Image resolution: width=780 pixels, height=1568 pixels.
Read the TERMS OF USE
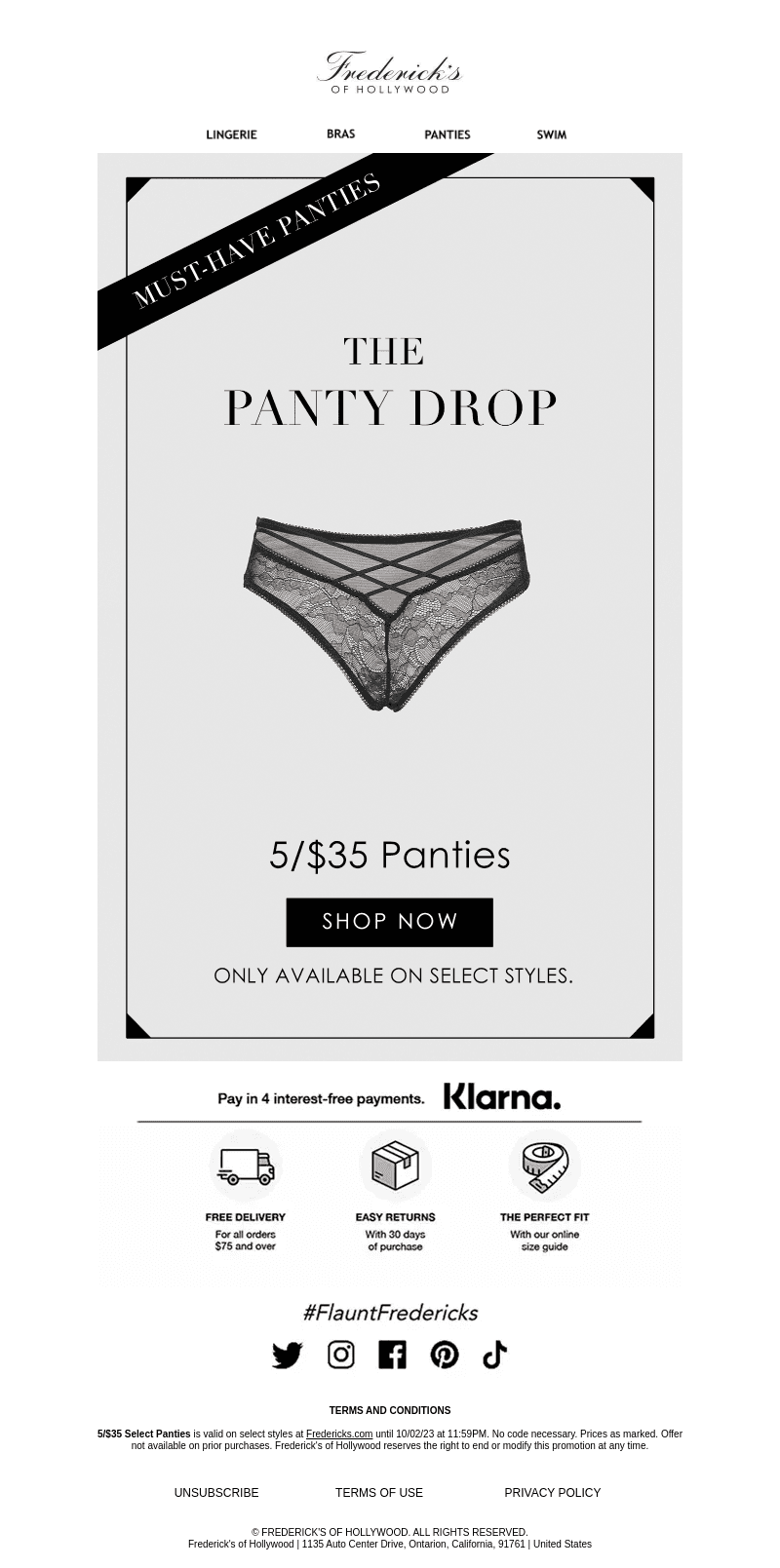point(379,1493)
